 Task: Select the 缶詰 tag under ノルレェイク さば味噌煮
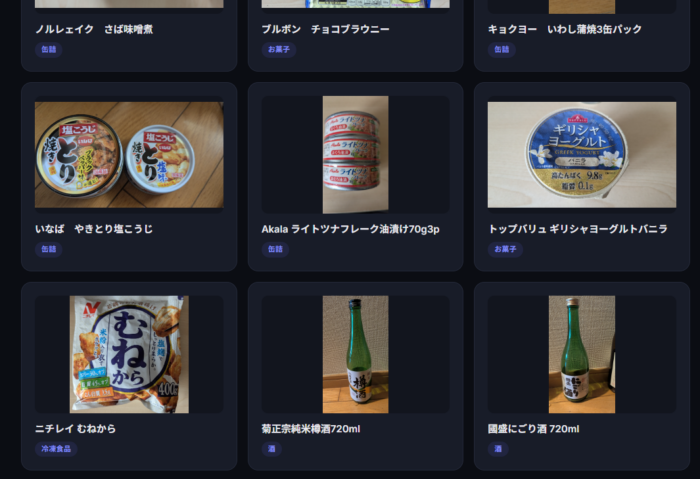(x=49, y=49)
